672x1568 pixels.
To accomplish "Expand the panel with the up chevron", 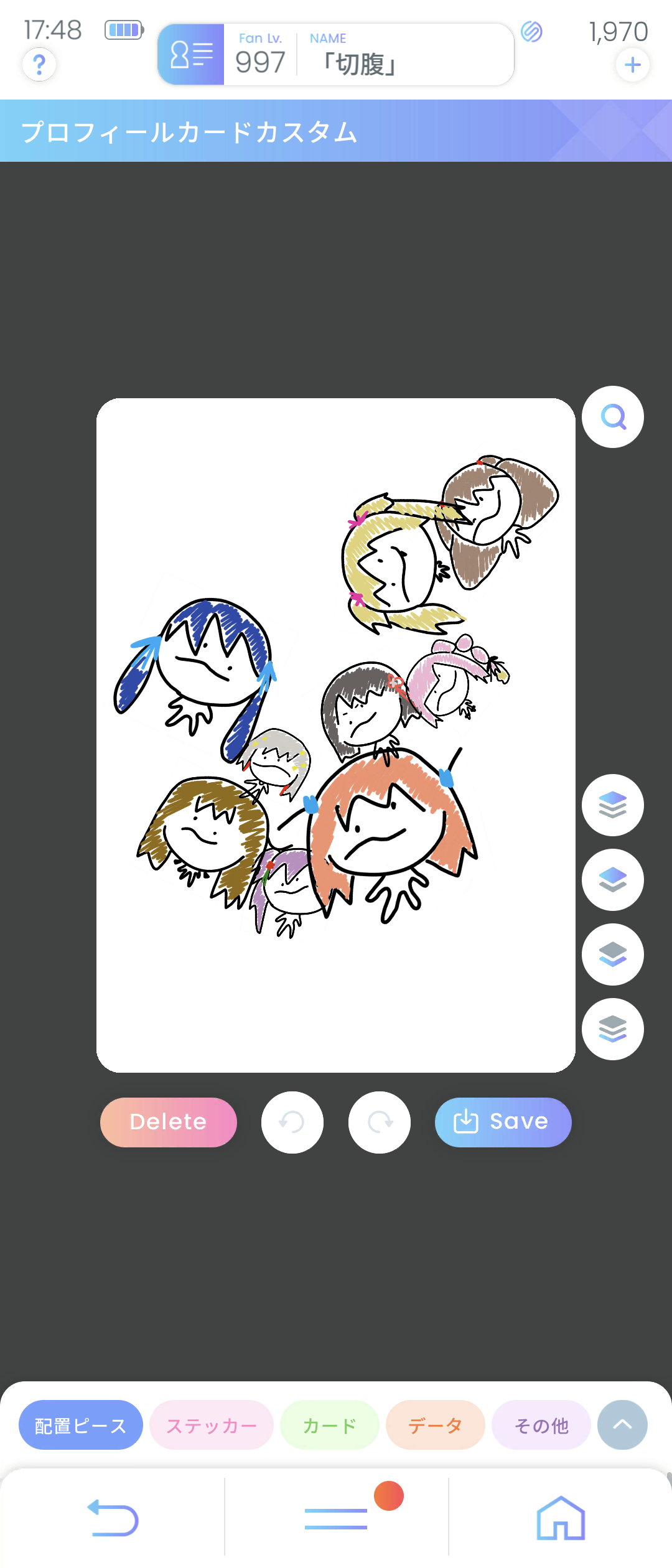I will (622, 1425).
